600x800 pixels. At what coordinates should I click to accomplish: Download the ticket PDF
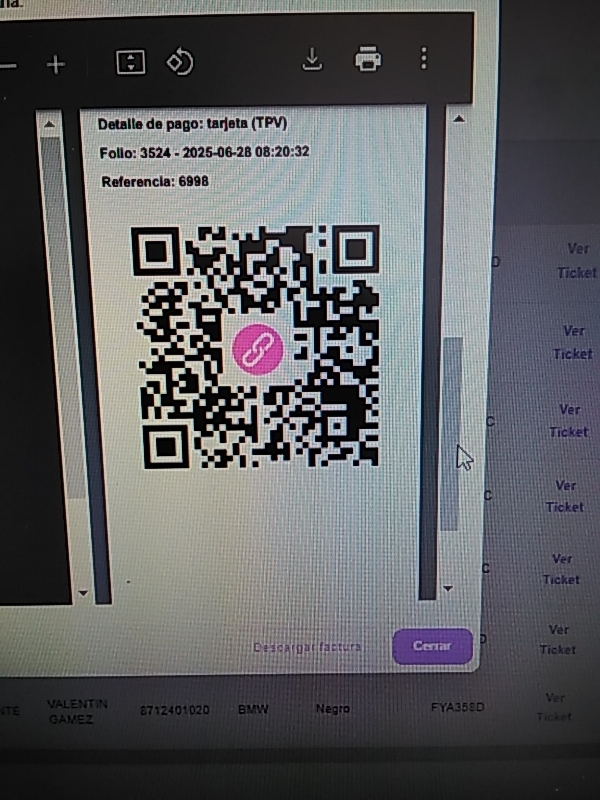click(313, 61)
